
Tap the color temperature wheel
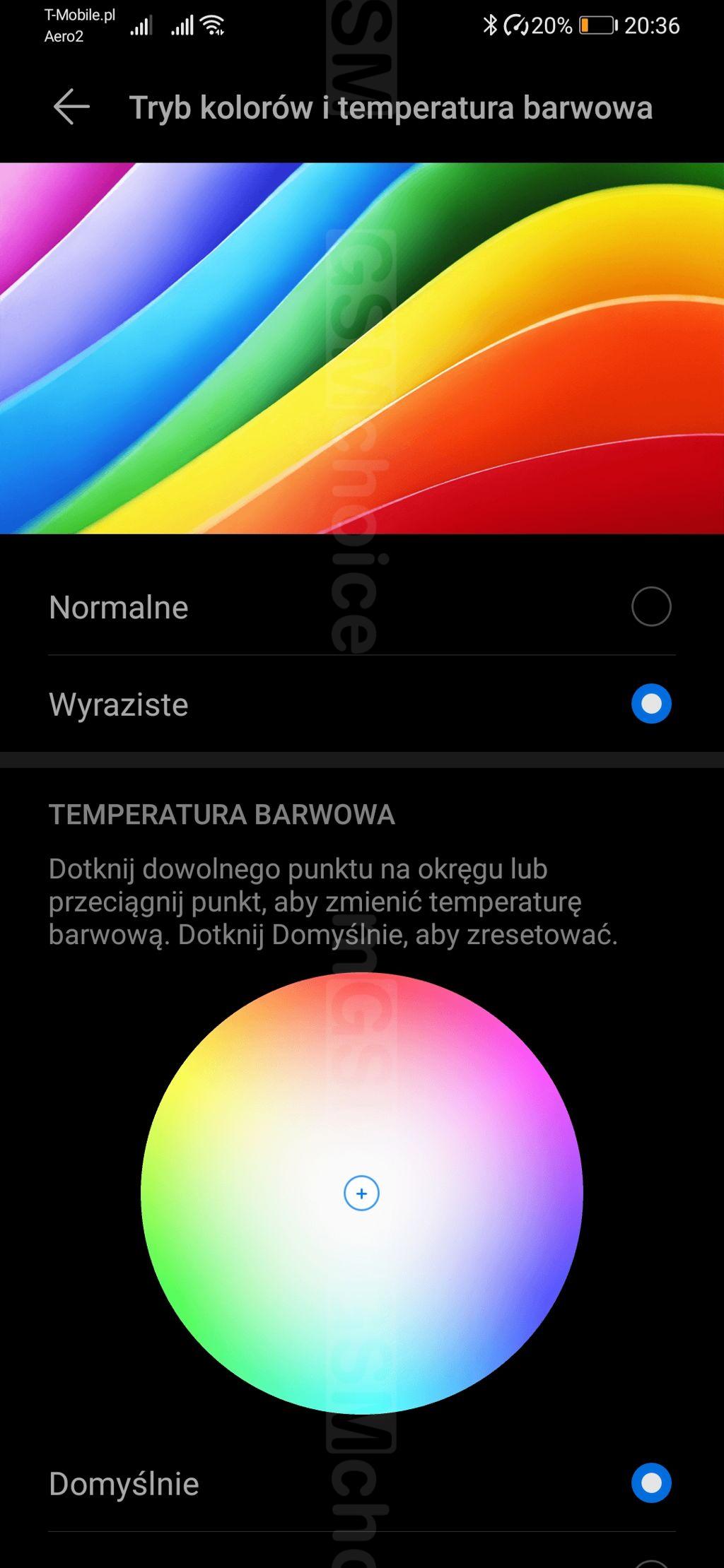tap(361, 1193)
